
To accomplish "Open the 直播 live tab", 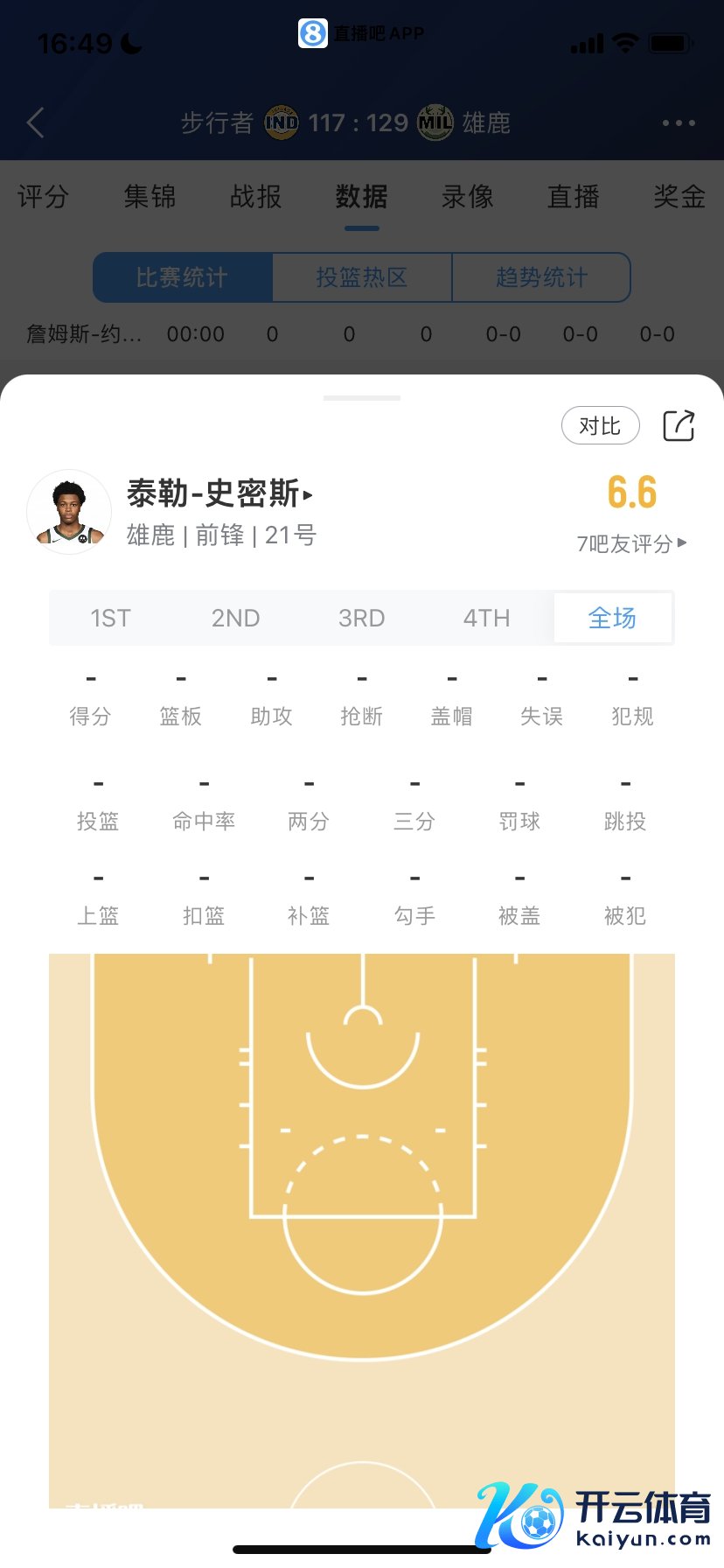I will coord(573,197).
